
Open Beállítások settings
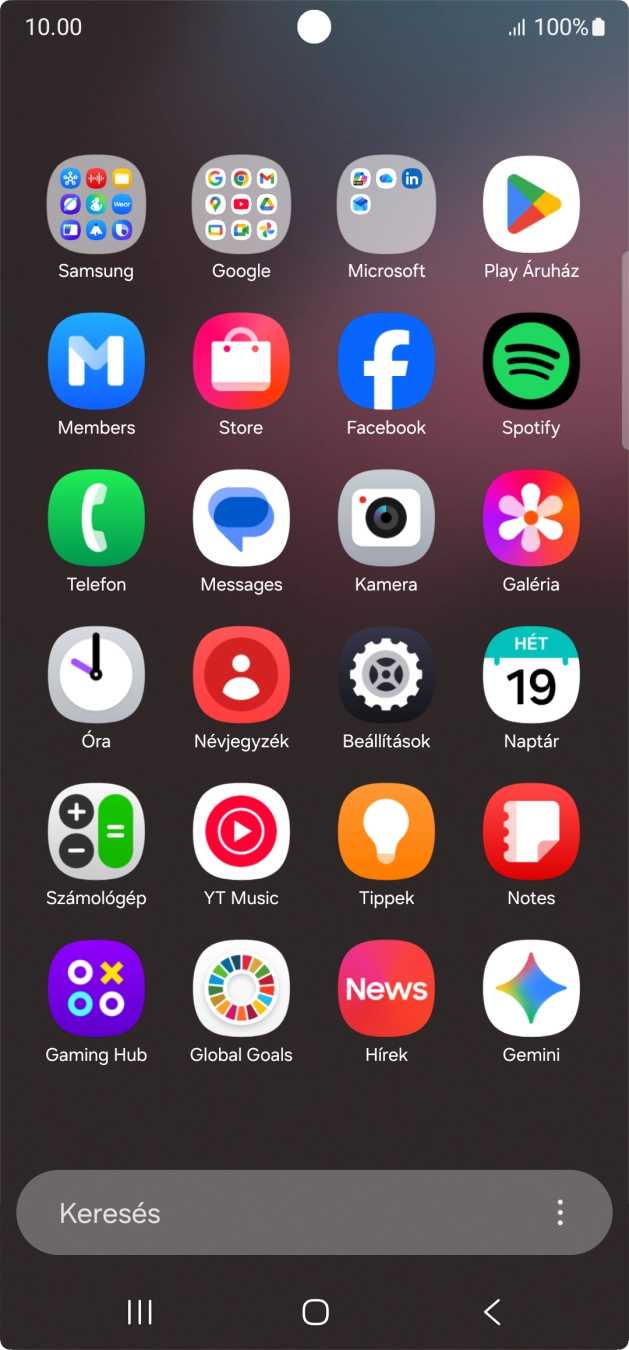click(386, 675)
